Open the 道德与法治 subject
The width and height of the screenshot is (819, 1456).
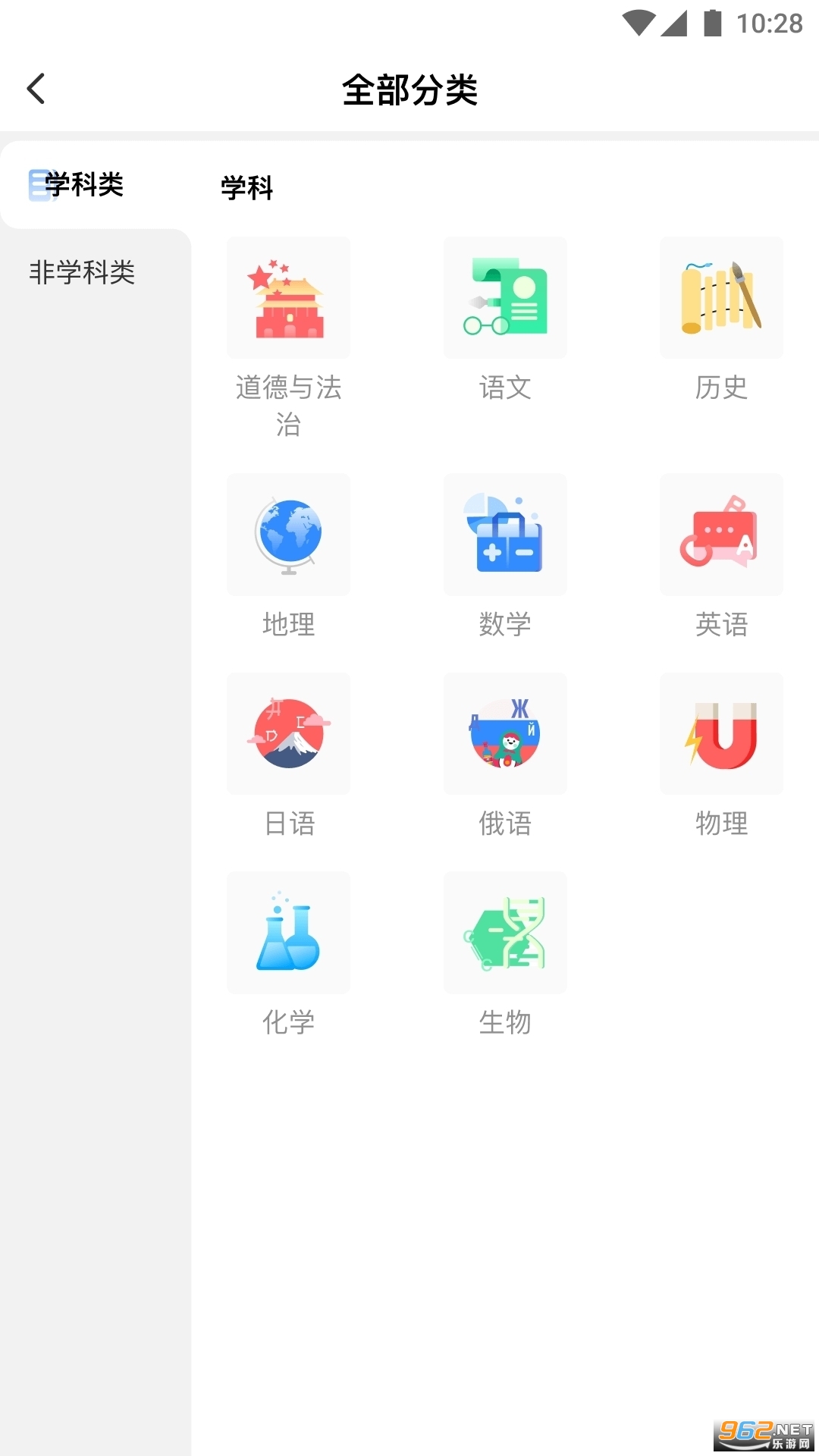(x=288, y=299)
